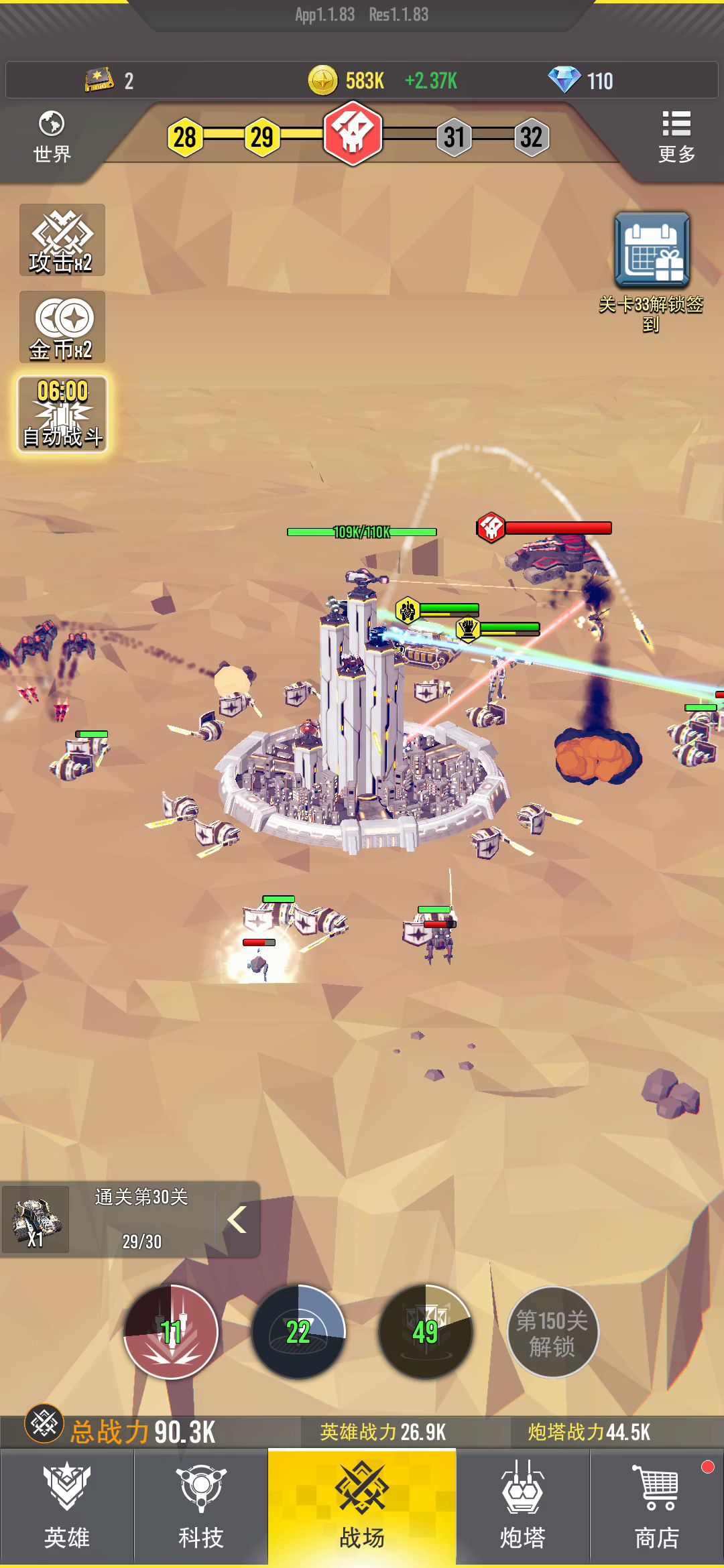The width and height of the screenshot is (724, 1568).
Task: Switch to the 英雄 tab
Action: coord(66,1506)
